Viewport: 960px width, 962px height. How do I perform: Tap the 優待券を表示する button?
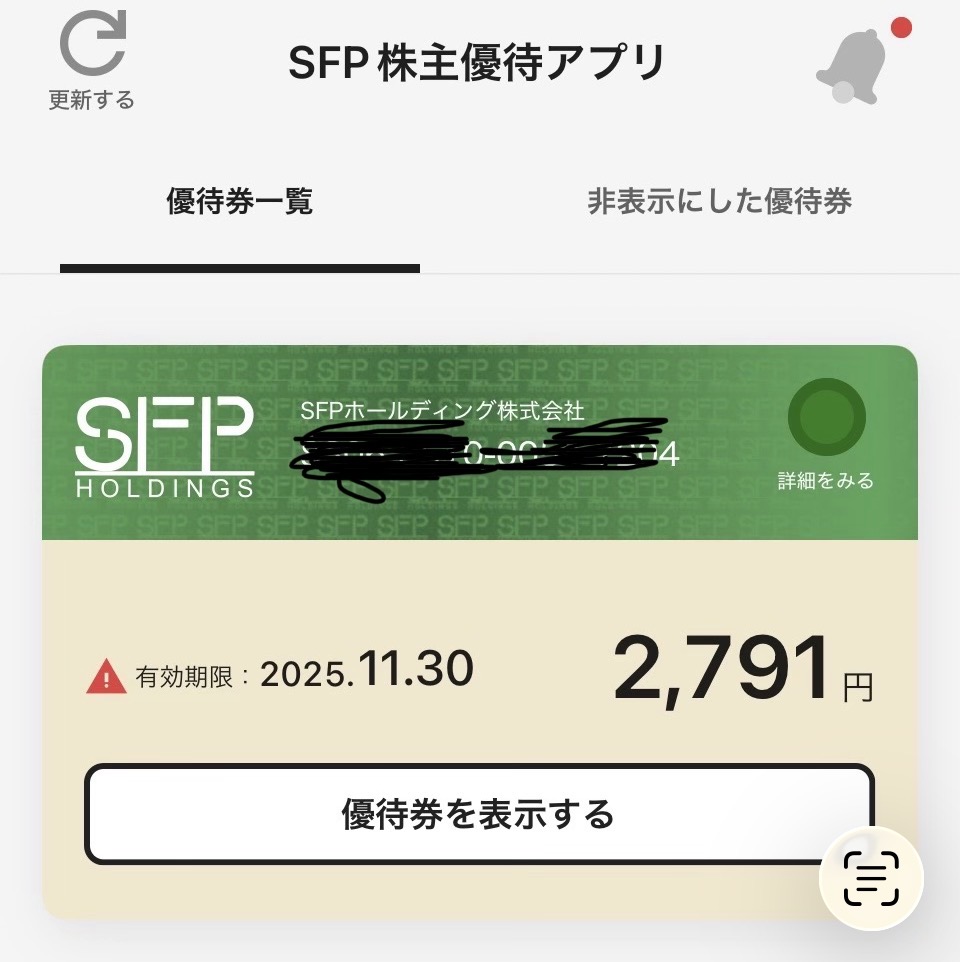pos(478,814)
